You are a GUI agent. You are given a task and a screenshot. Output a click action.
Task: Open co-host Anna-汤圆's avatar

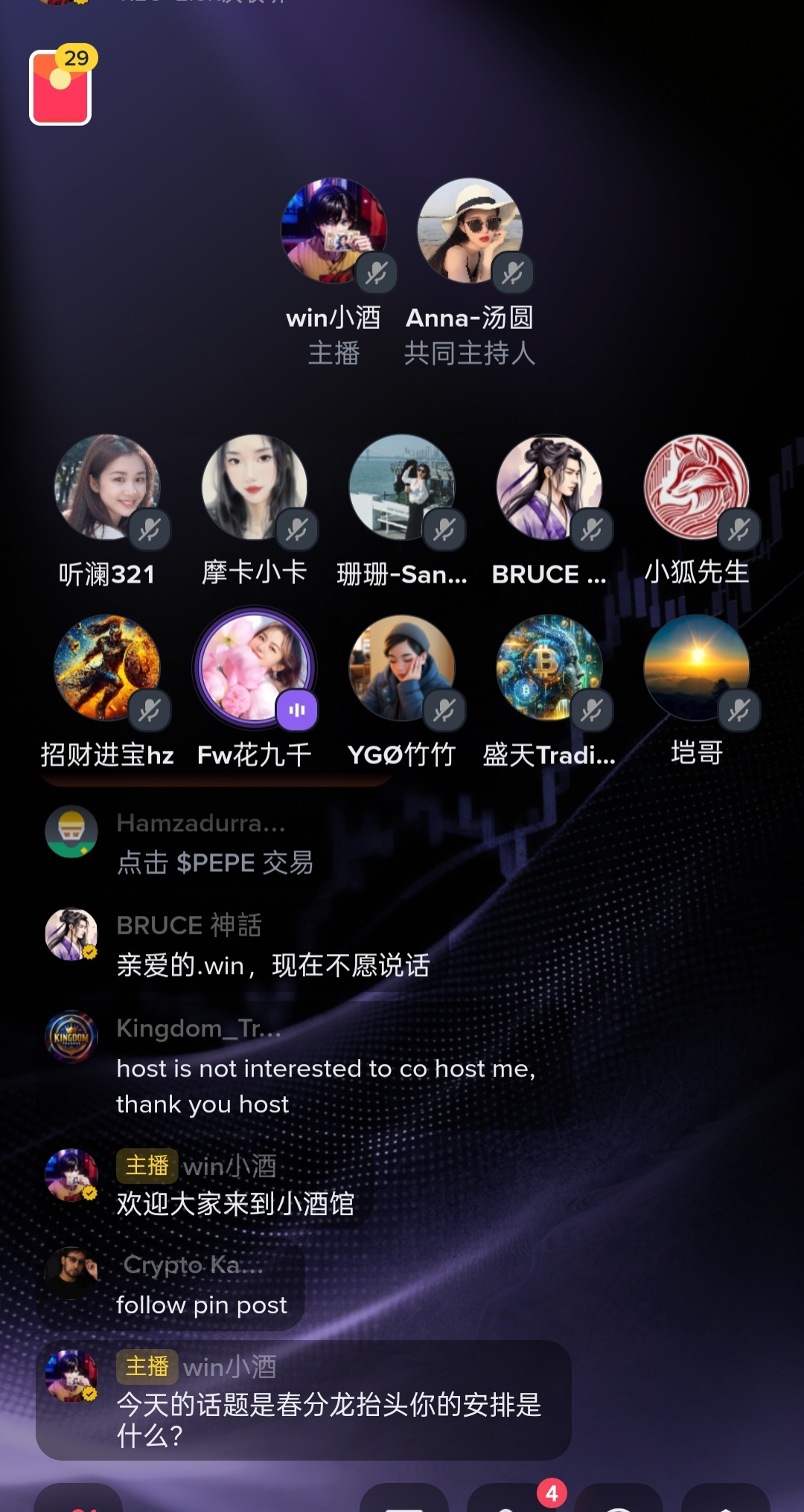470,231
